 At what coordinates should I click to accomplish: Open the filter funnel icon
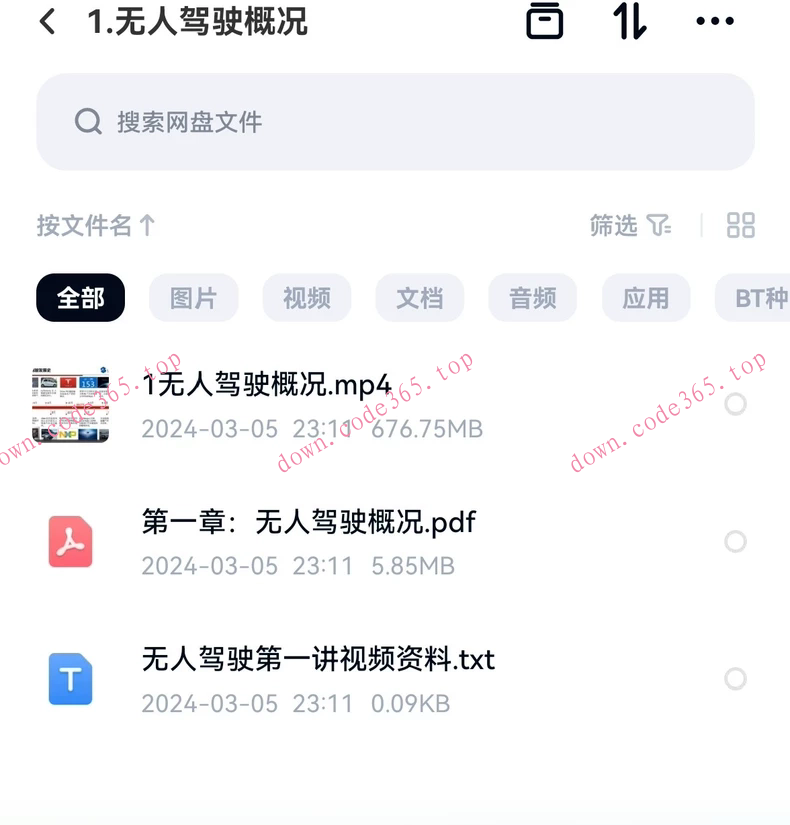tap(662, 226)
